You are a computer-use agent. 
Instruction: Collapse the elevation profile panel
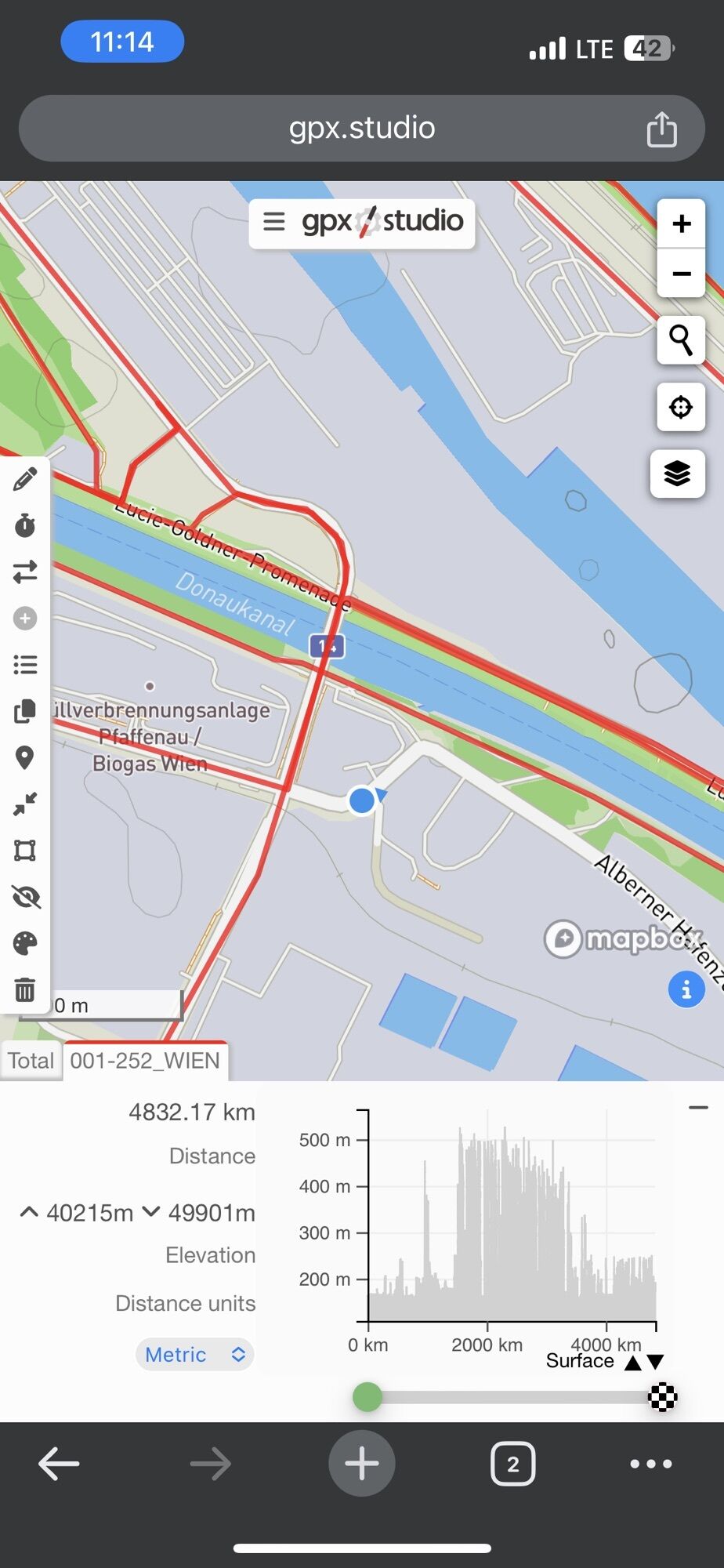tap(698, 1108)
